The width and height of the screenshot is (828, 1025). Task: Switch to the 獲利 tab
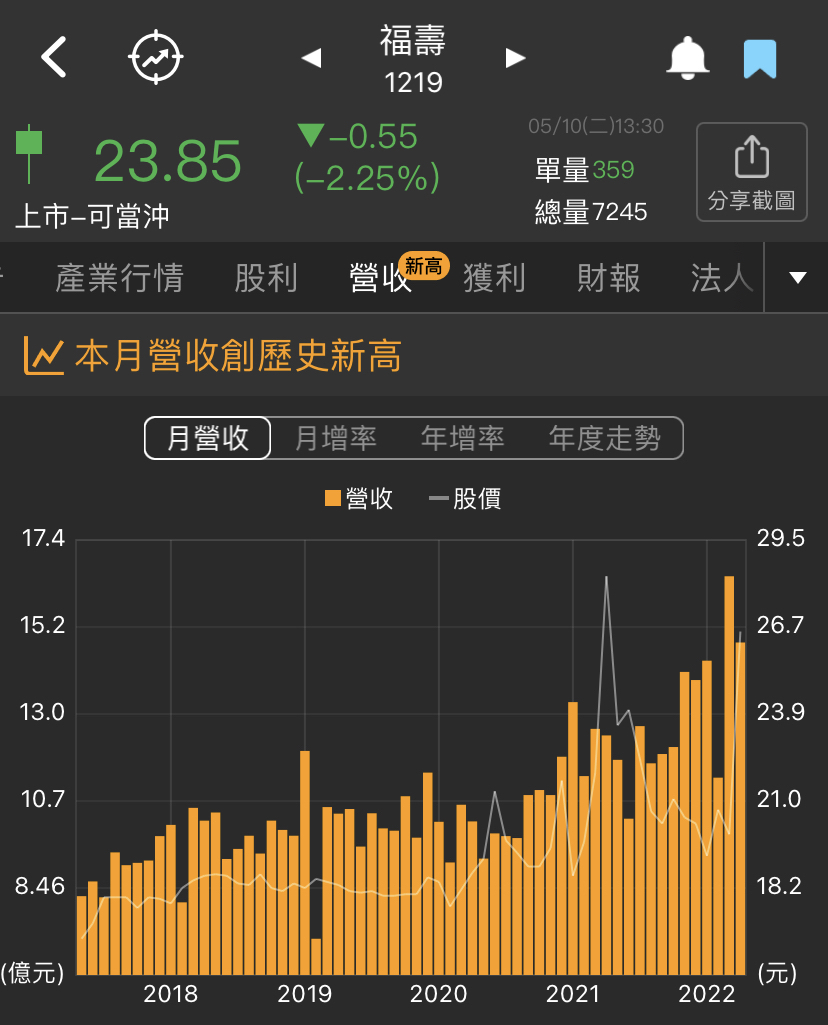tap(494, 278)
